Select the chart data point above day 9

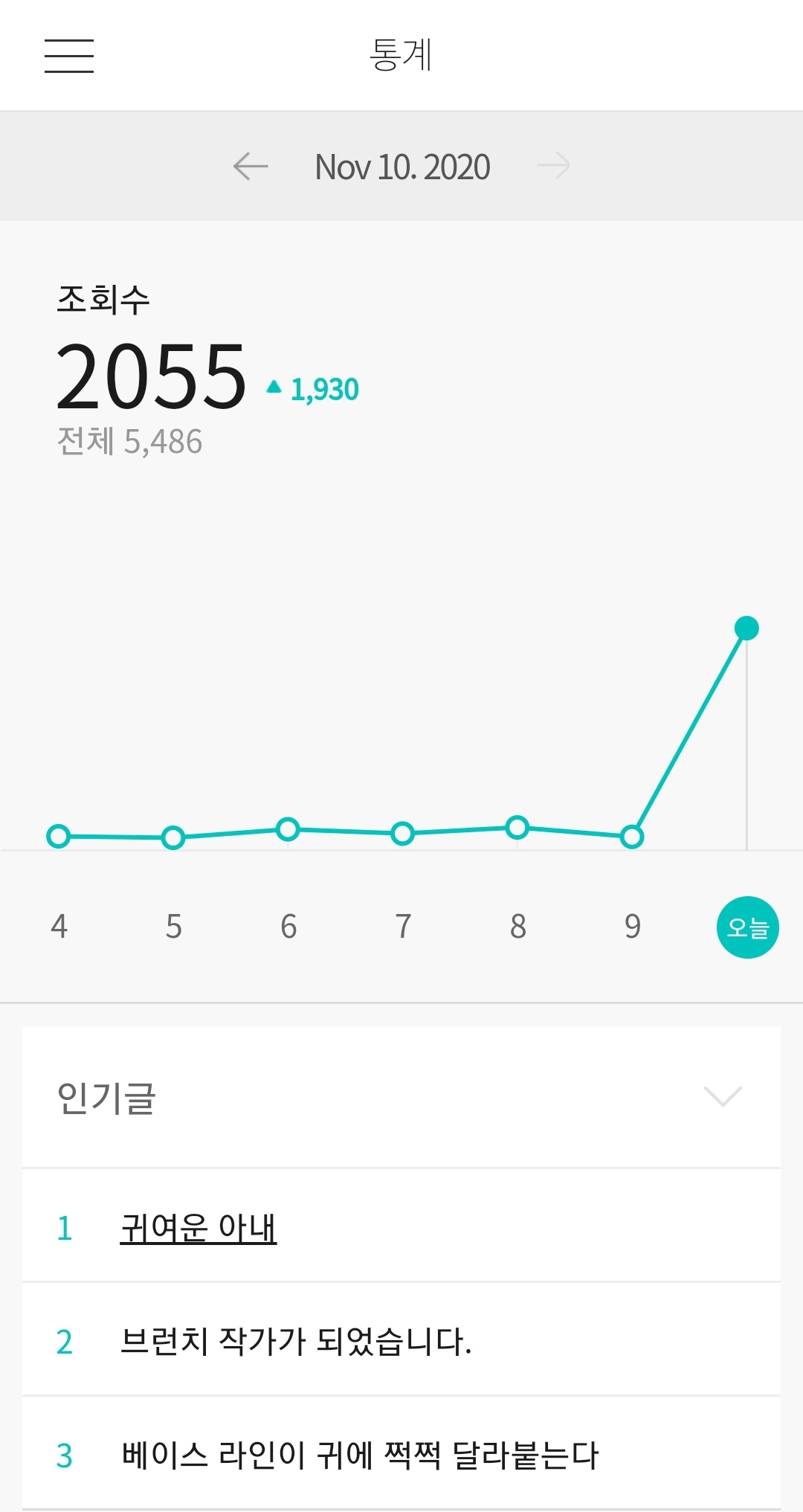(x=631, y=837)
